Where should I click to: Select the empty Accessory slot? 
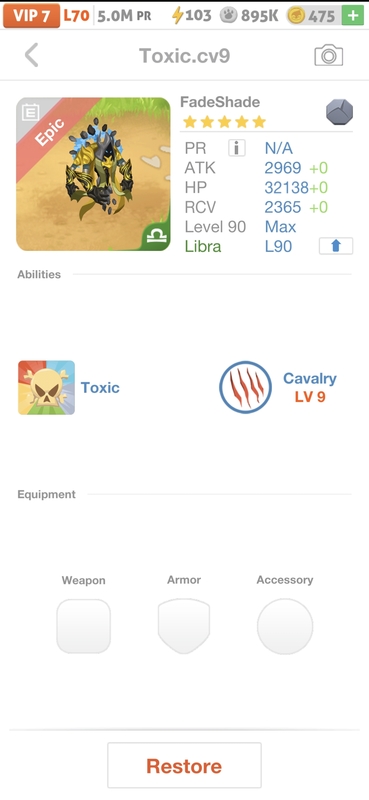tap(285, 626)
